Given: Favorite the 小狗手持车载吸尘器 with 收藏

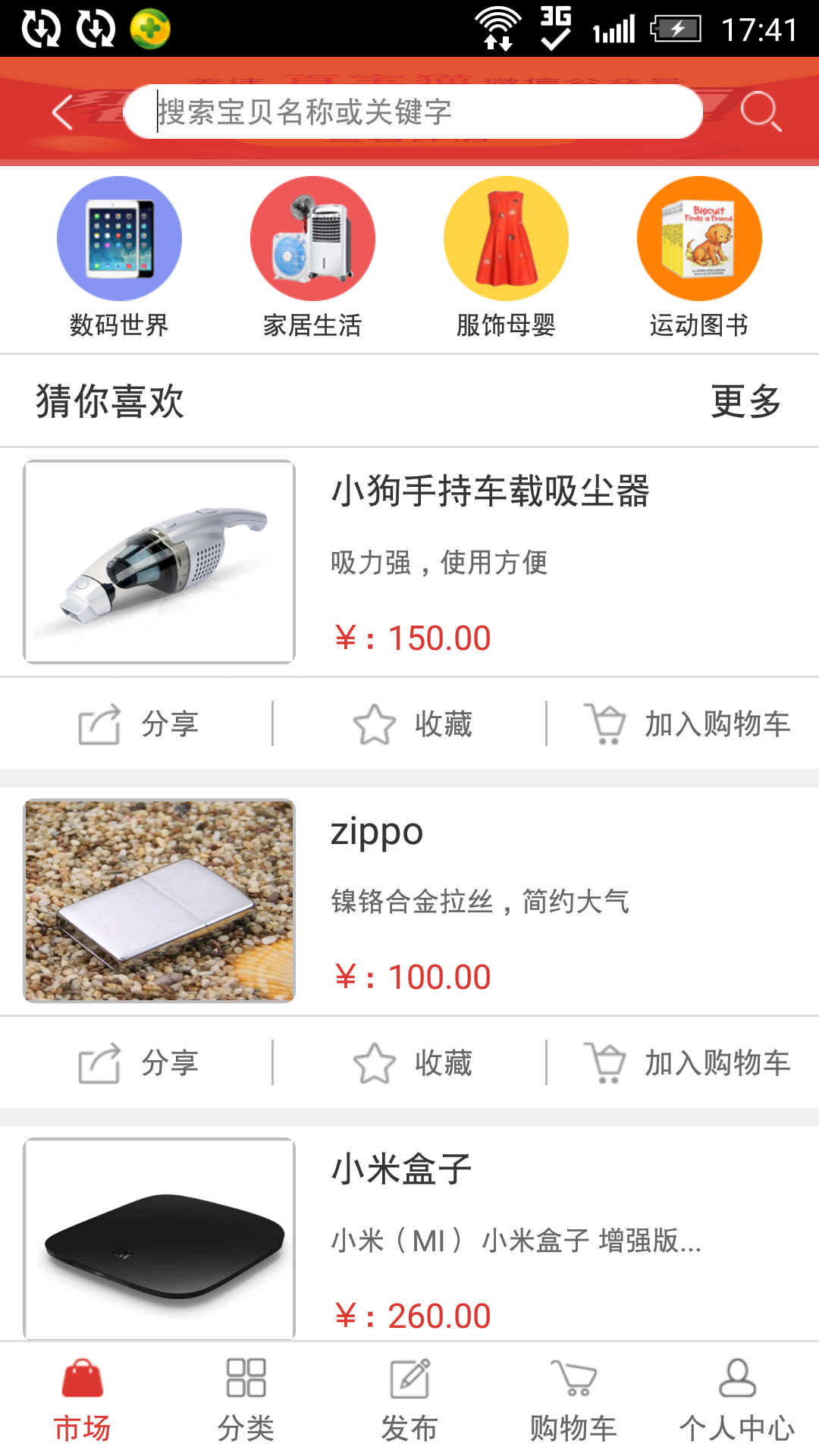Looking at the screenshot, I should [413, 724].
